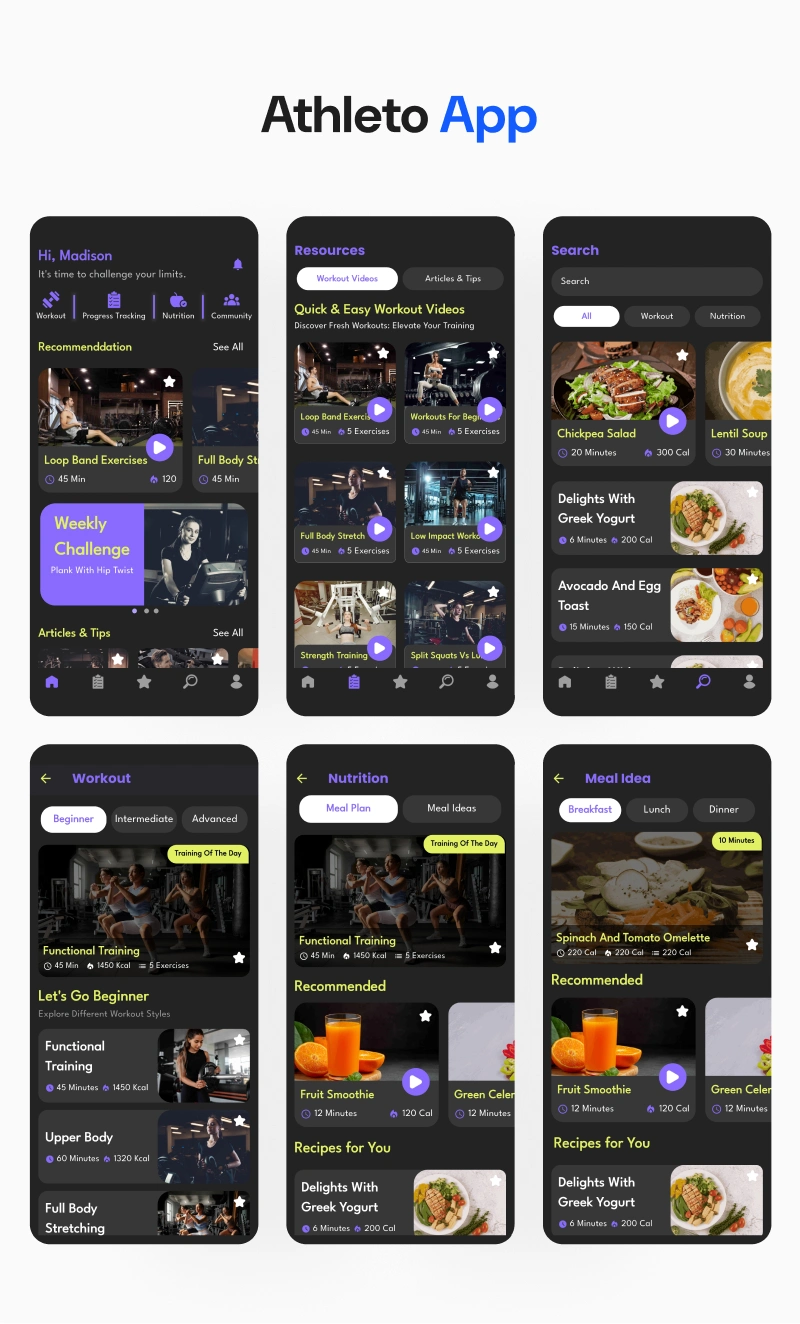
Task: Switch to the Intermediate workout level
Action: point(143,819)
